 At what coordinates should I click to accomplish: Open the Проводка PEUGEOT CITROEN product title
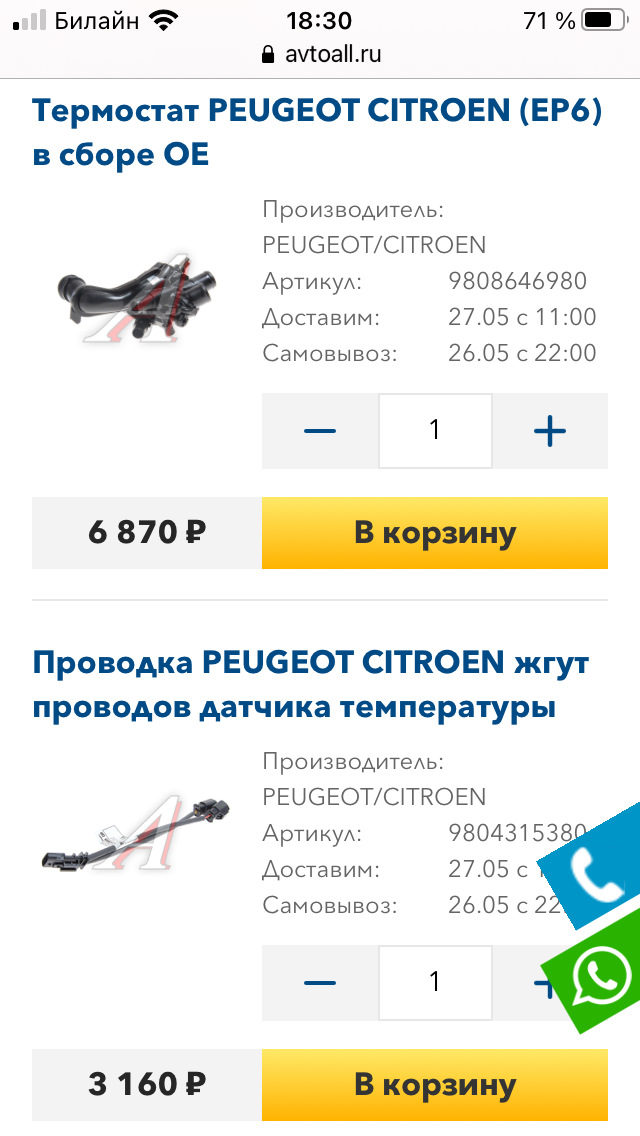pyautogui.click(x=310, y=685)
